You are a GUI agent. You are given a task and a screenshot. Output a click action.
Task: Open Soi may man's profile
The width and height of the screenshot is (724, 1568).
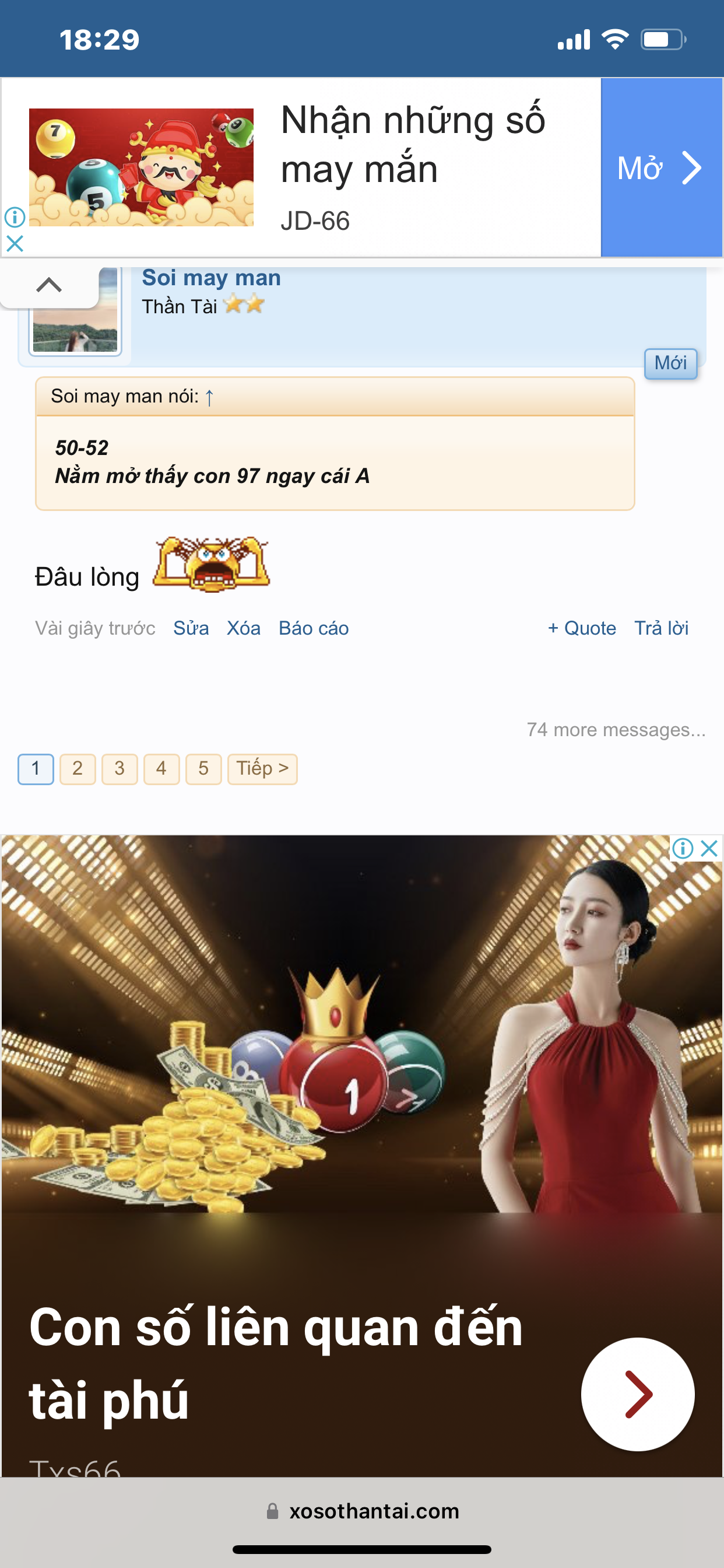(x=211, y=278)
